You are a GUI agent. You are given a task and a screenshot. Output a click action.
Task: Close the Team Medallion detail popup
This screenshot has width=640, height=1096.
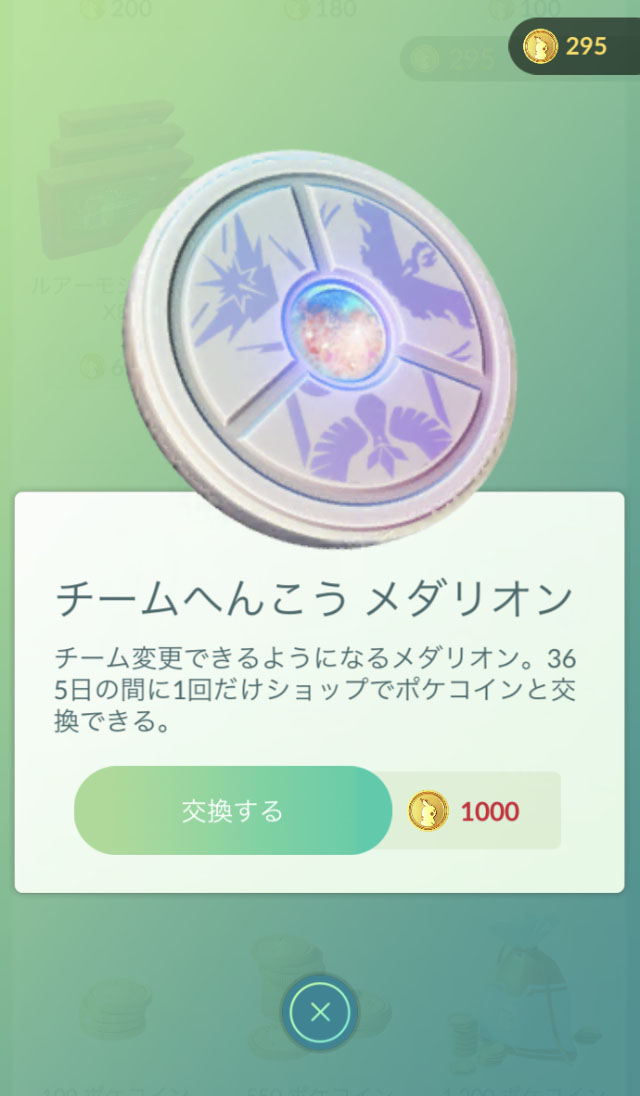(x=320, y=1012)
